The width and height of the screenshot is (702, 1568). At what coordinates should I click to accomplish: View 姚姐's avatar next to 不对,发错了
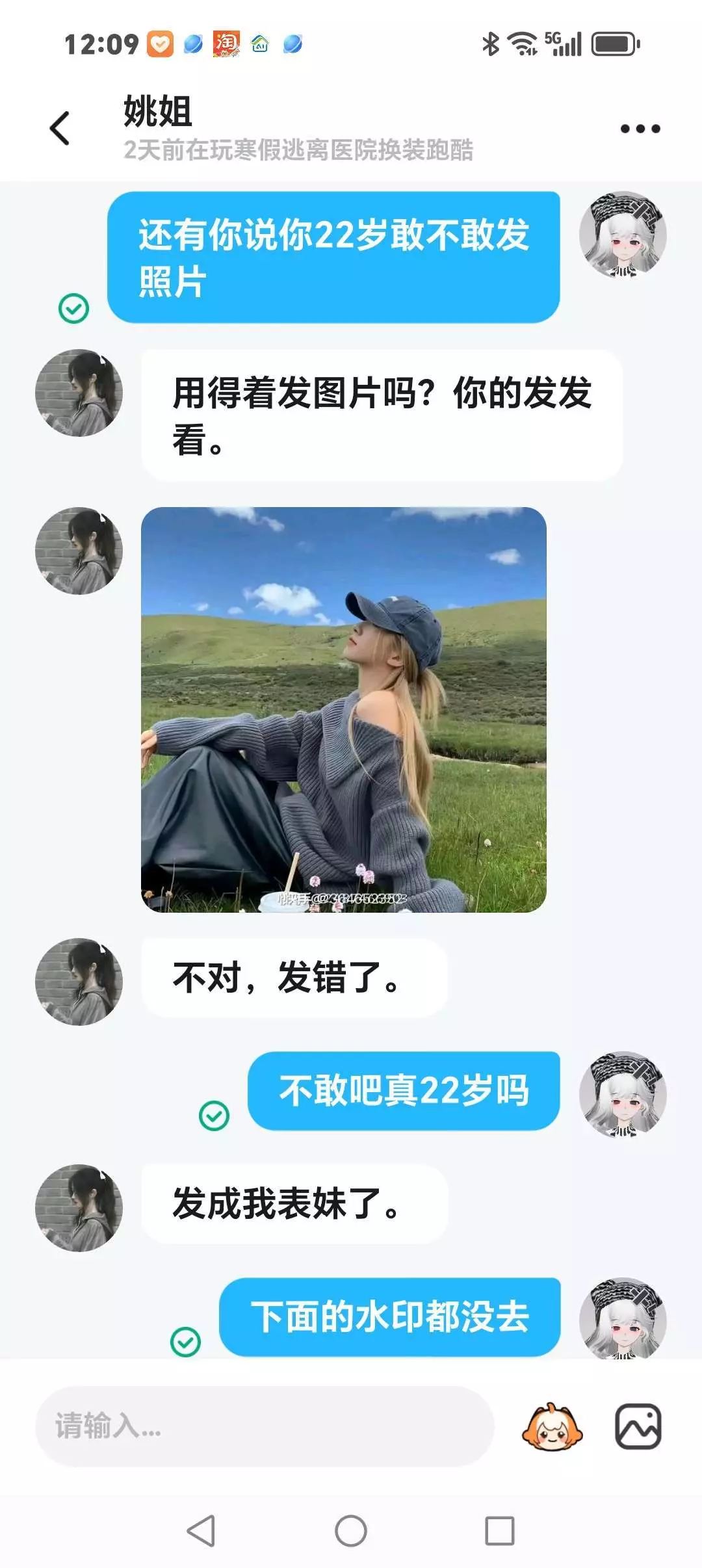[x=79, y=982]
